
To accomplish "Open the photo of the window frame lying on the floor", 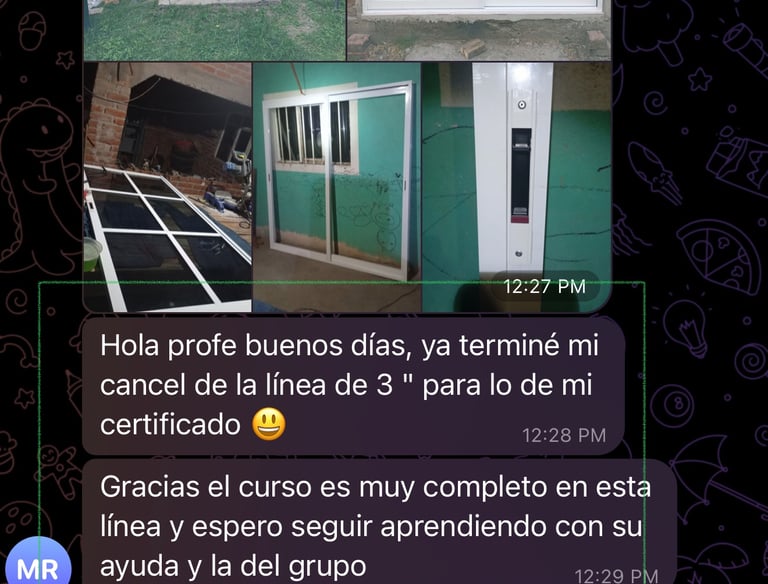I will pos(166,187).
